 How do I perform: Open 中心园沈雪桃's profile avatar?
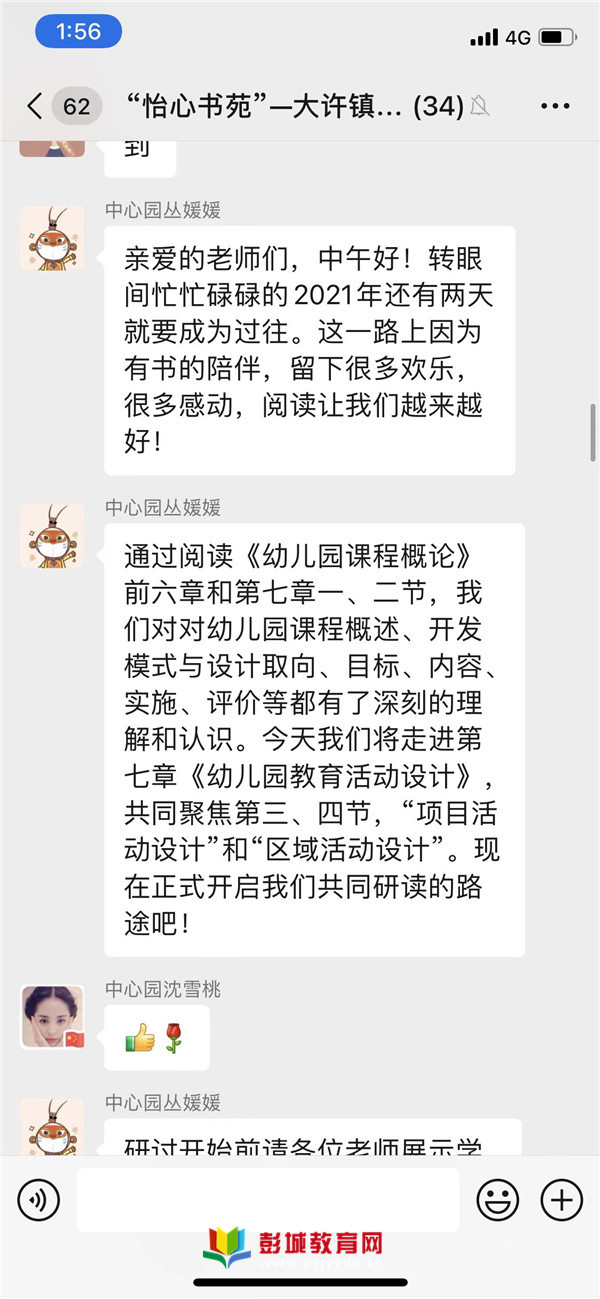52,1016
